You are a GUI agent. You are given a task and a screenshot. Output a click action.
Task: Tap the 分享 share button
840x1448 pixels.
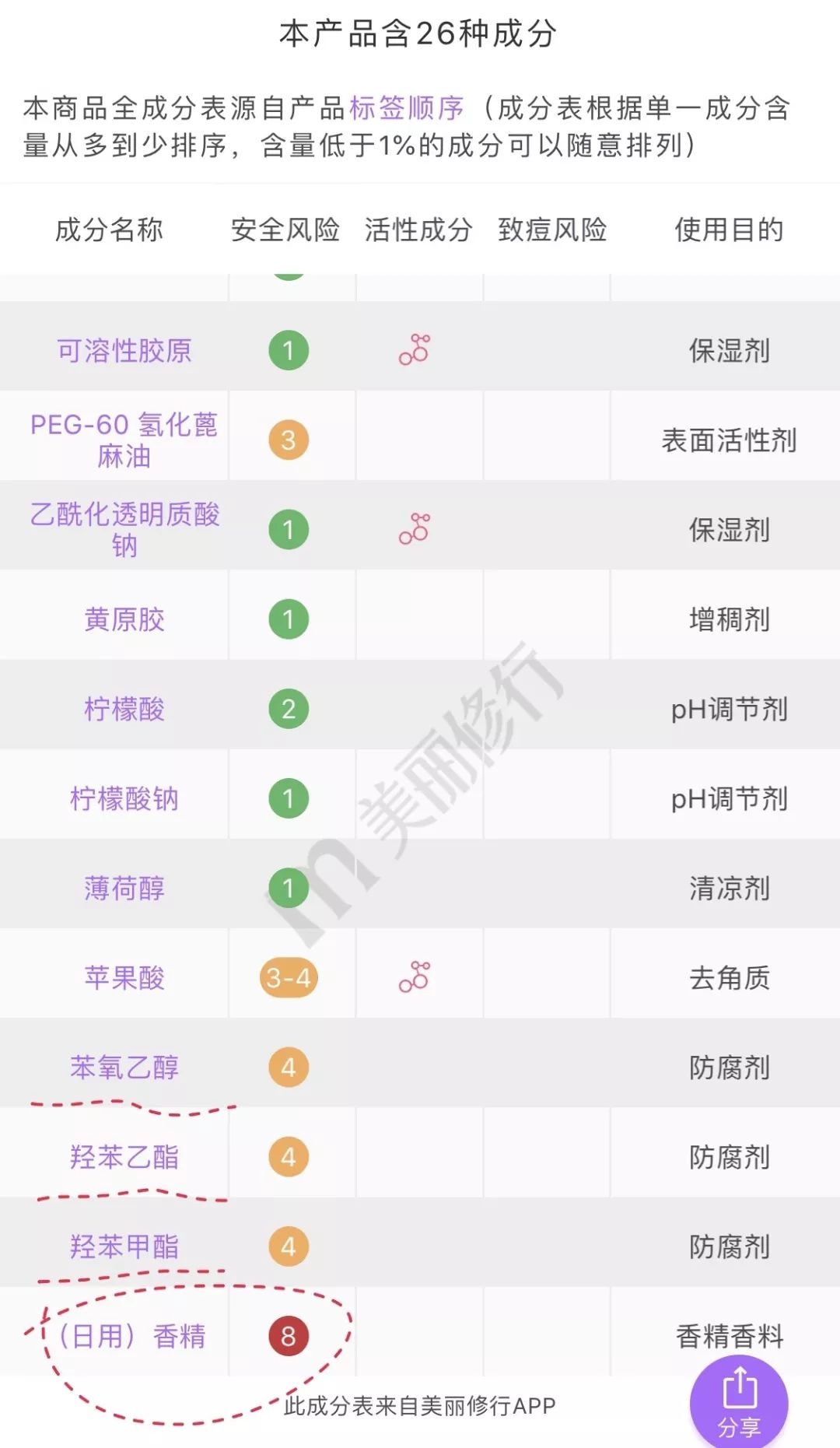click(x=739, y=1403)
